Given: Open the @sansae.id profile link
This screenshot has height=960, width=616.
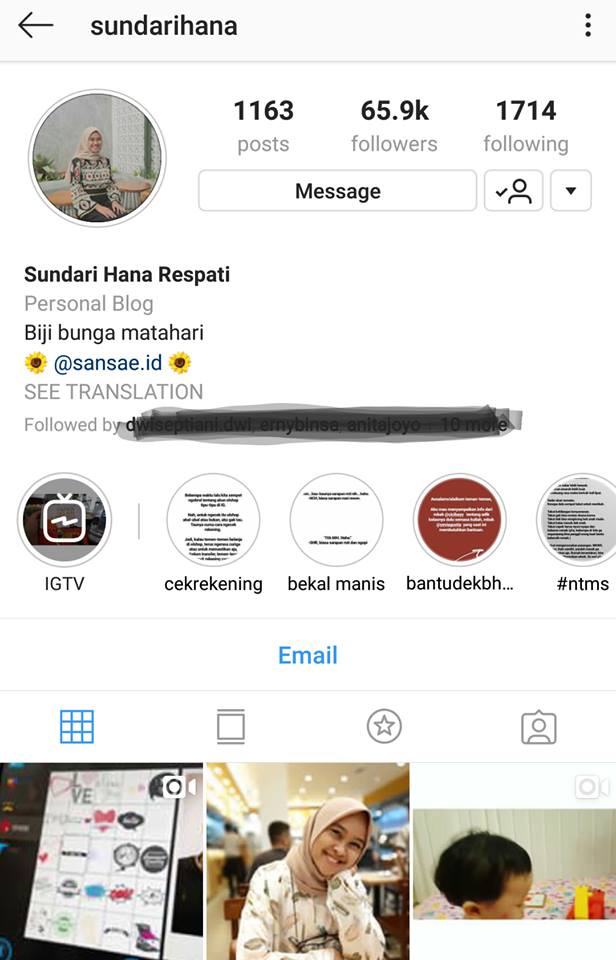Looking at the screenshot, I should (108, 362).
